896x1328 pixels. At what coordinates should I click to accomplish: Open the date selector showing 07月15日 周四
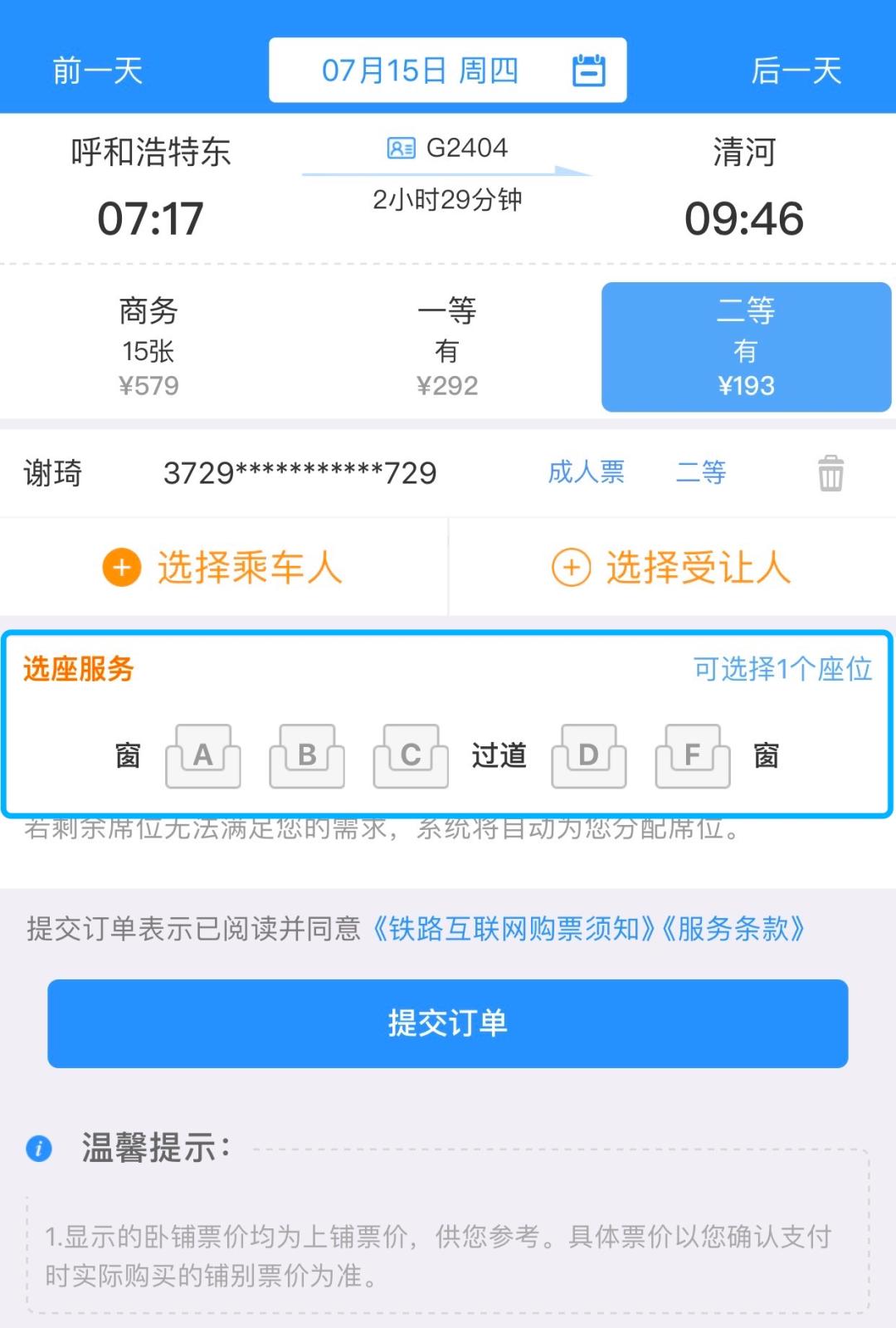[421, 70]
